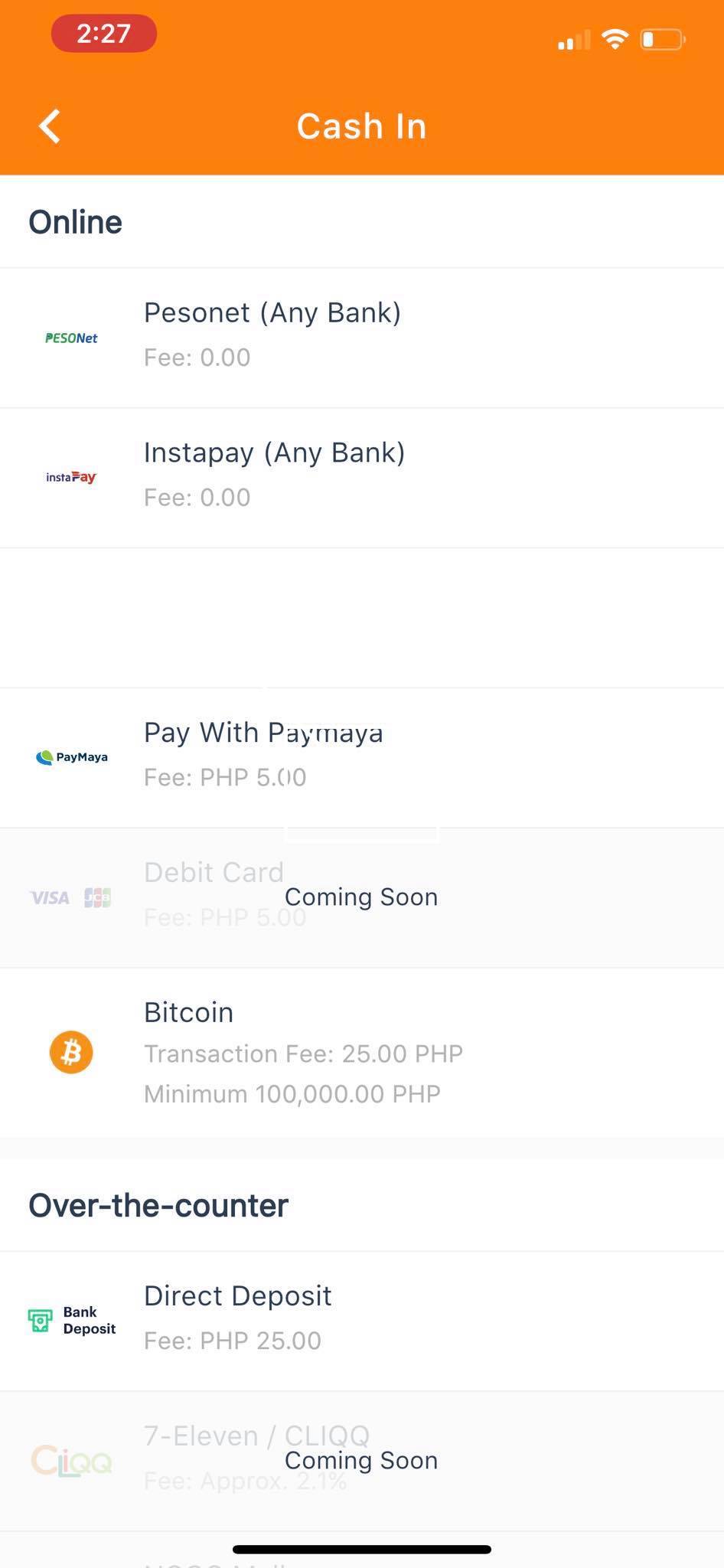Choose Instapay (Any Bank) option
This screenshot has width=724, height=1568.
click(362, 478)
